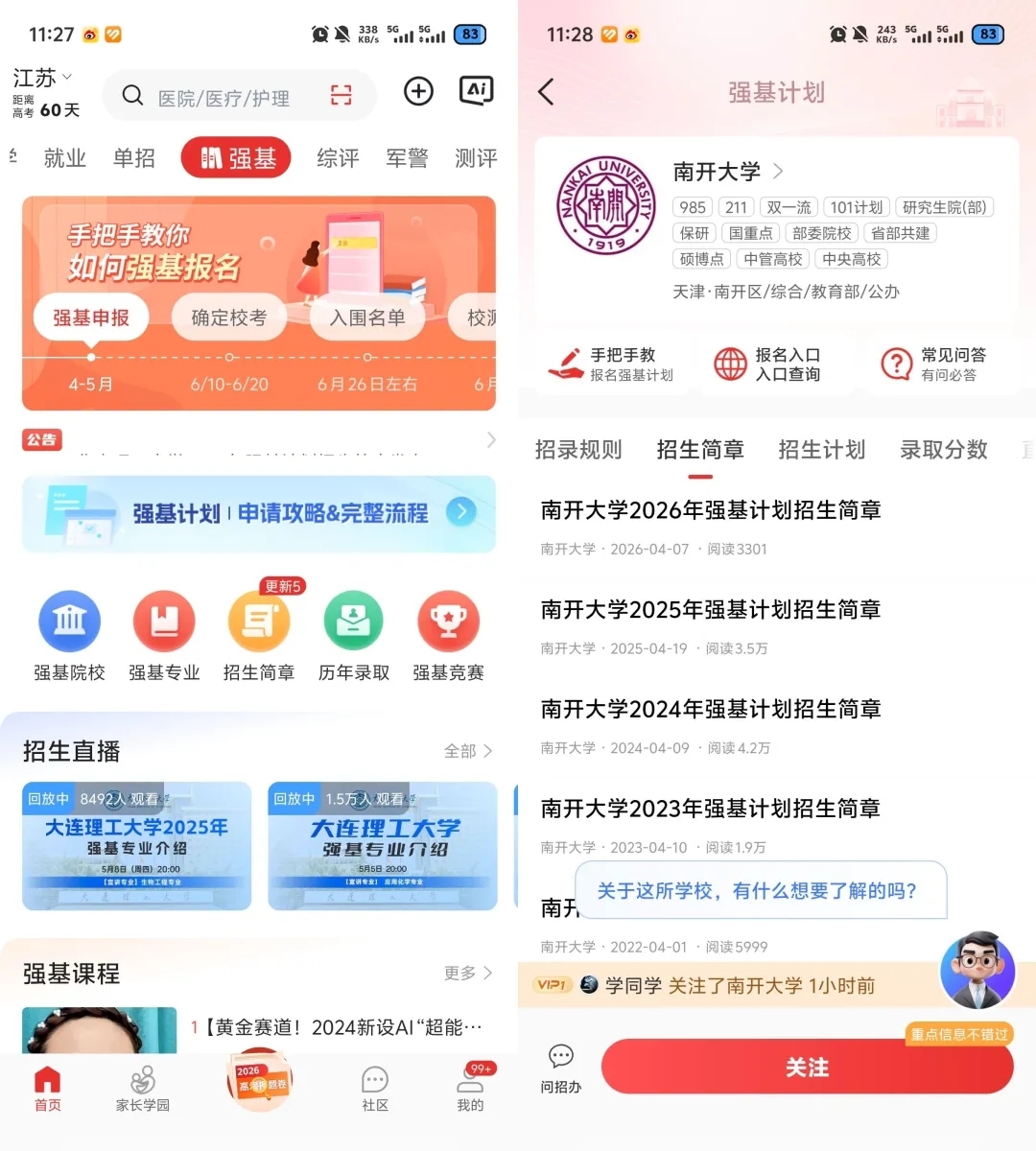
Task: Go back from the 强基计划 page
Action: click(546, 92)
